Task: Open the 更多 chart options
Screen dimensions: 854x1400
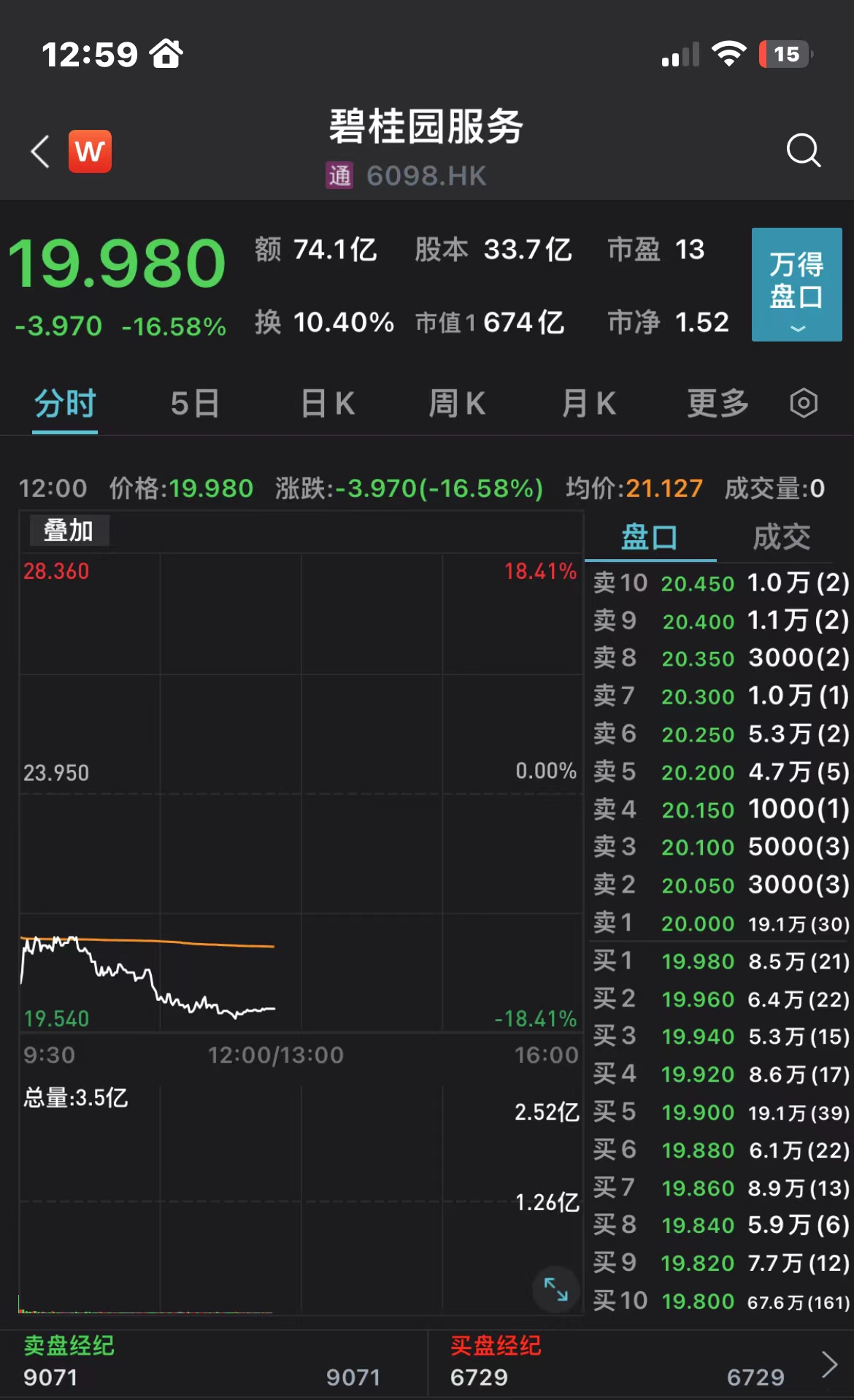Action: (x=718, y=404)
